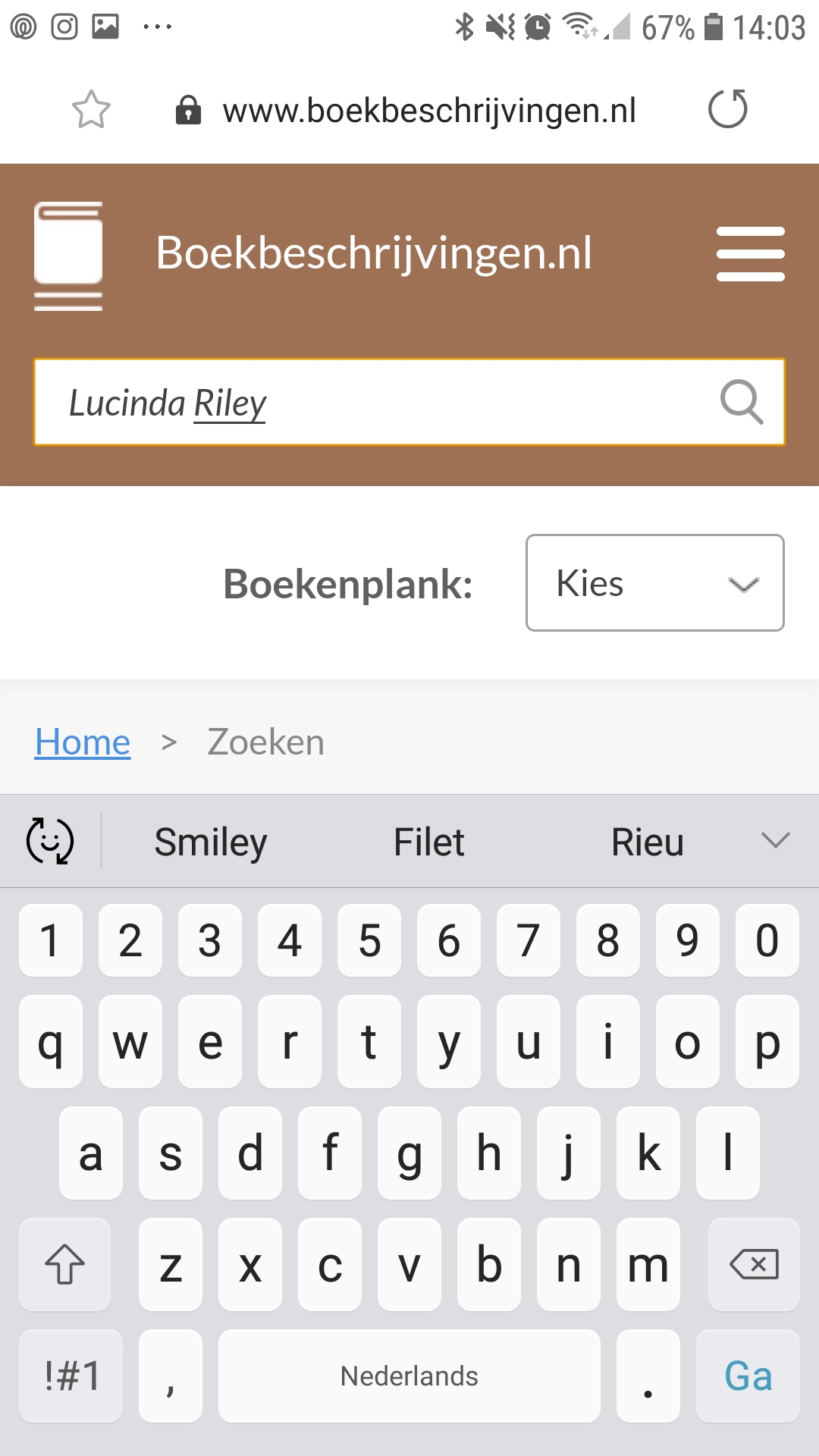
Task: Tap the backspace key
Action: coord(753,1264)
